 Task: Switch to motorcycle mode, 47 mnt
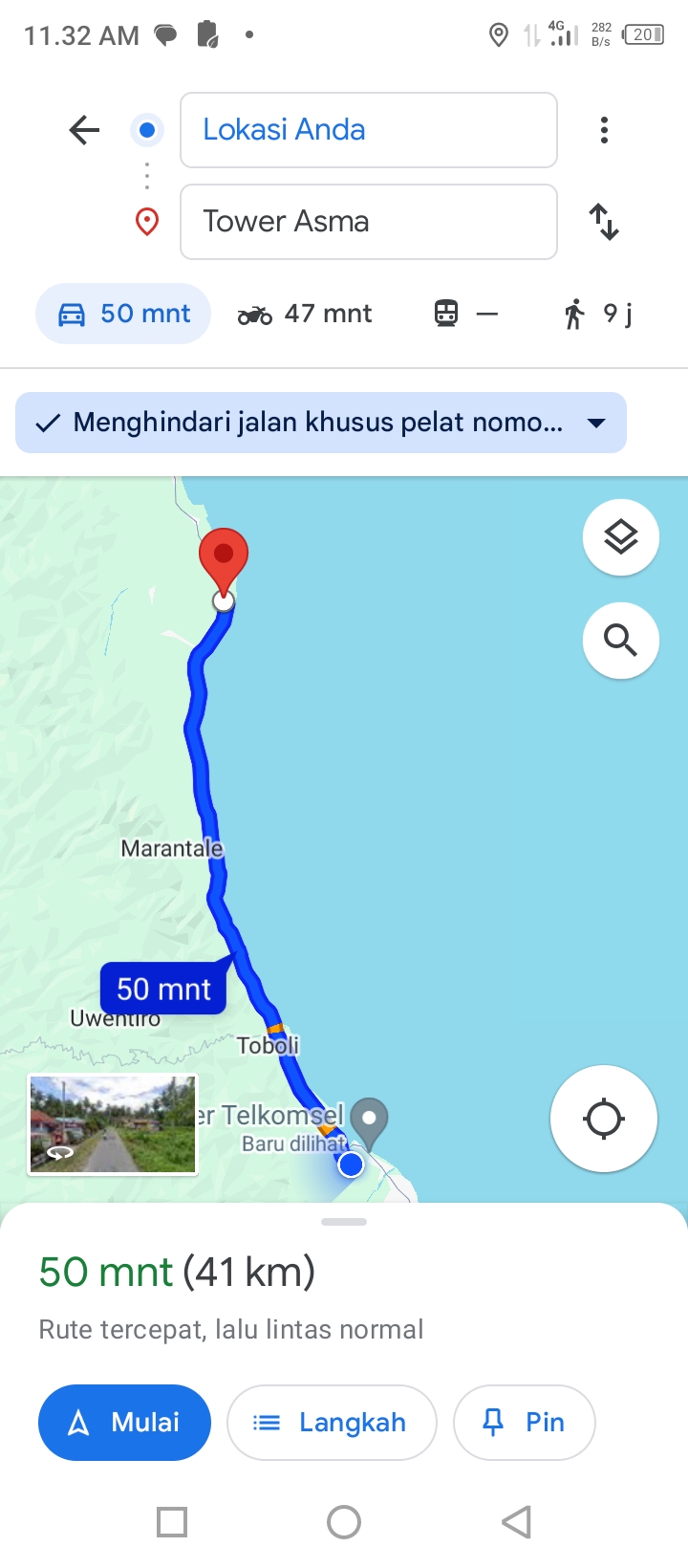pos(305,314)
